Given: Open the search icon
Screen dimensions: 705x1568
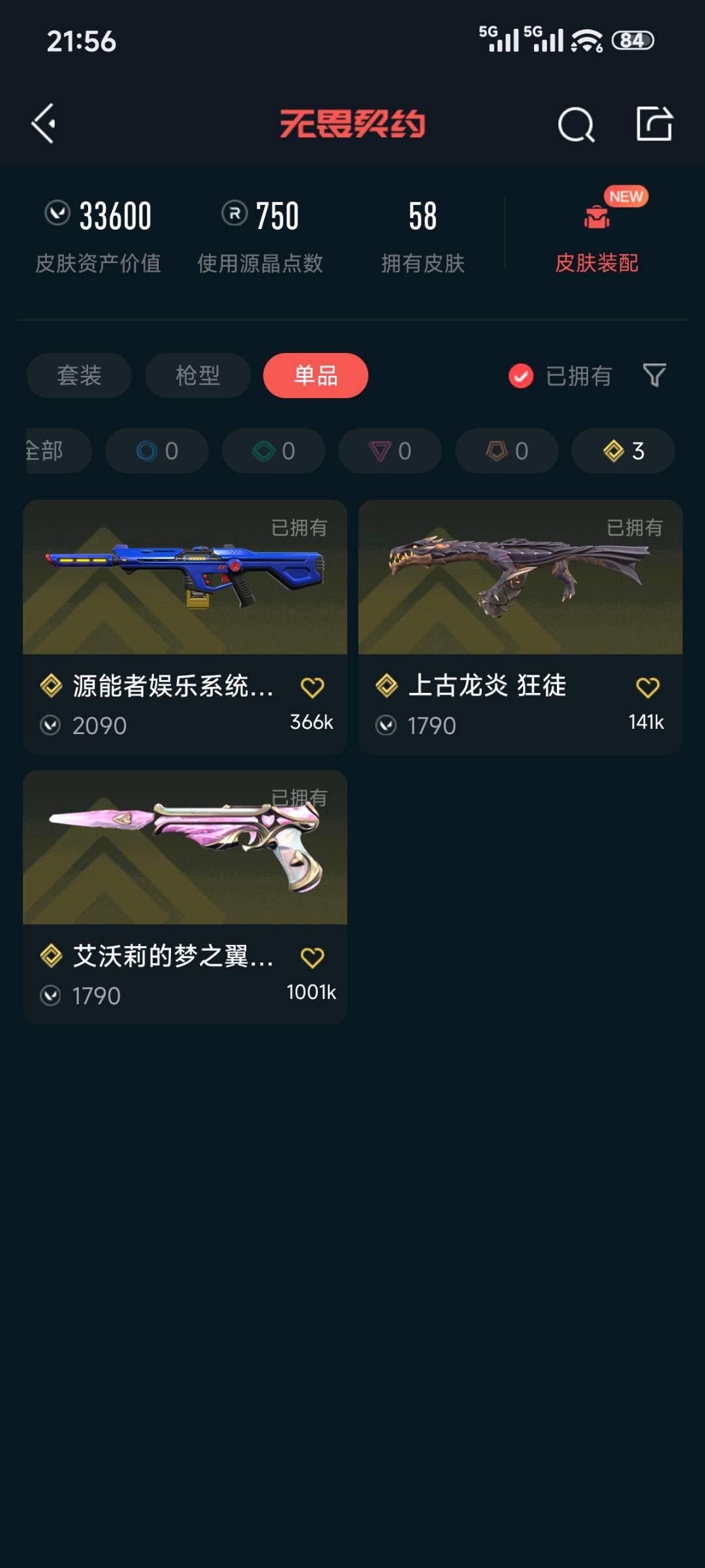Looking at the screenshot, I should pos(576,124).
